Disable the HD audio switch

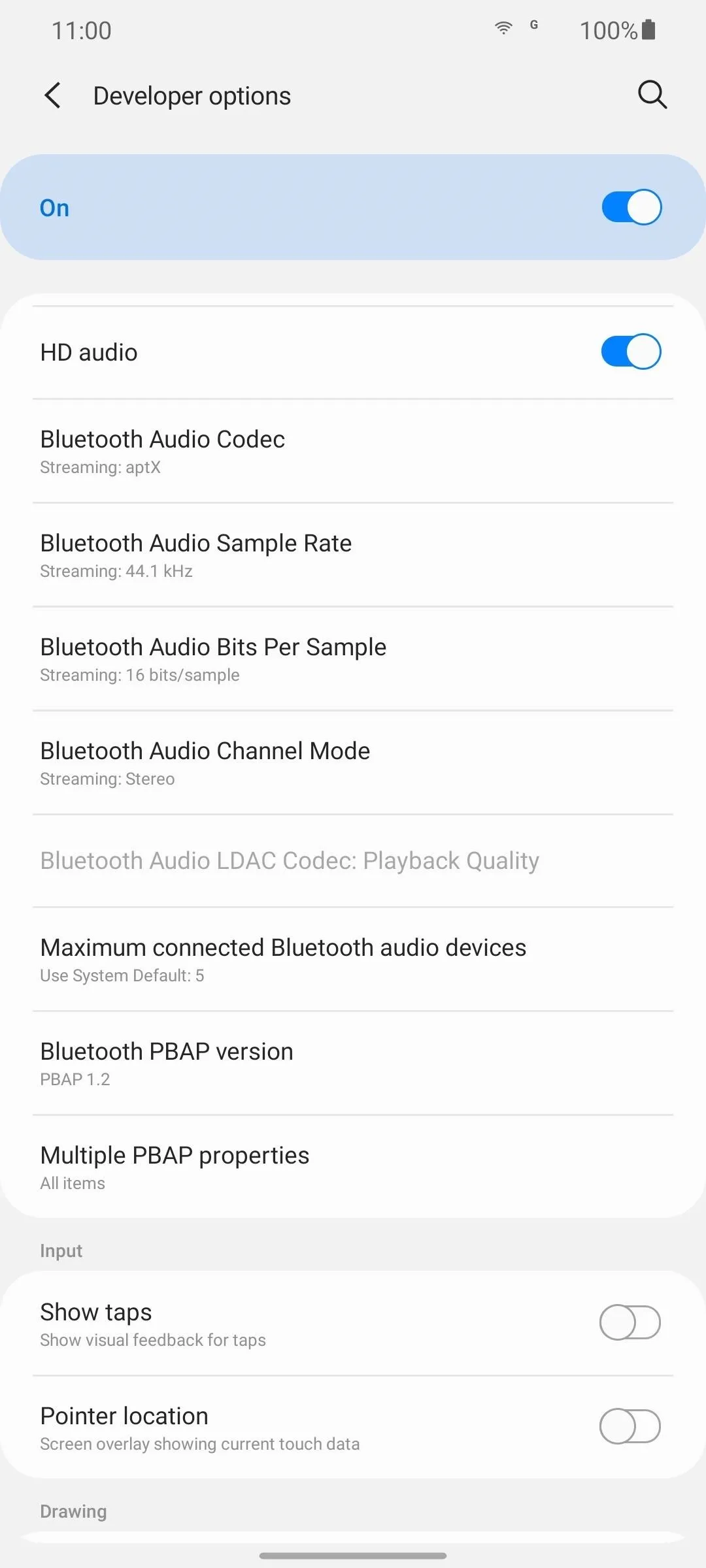click(x=631, y=351)
